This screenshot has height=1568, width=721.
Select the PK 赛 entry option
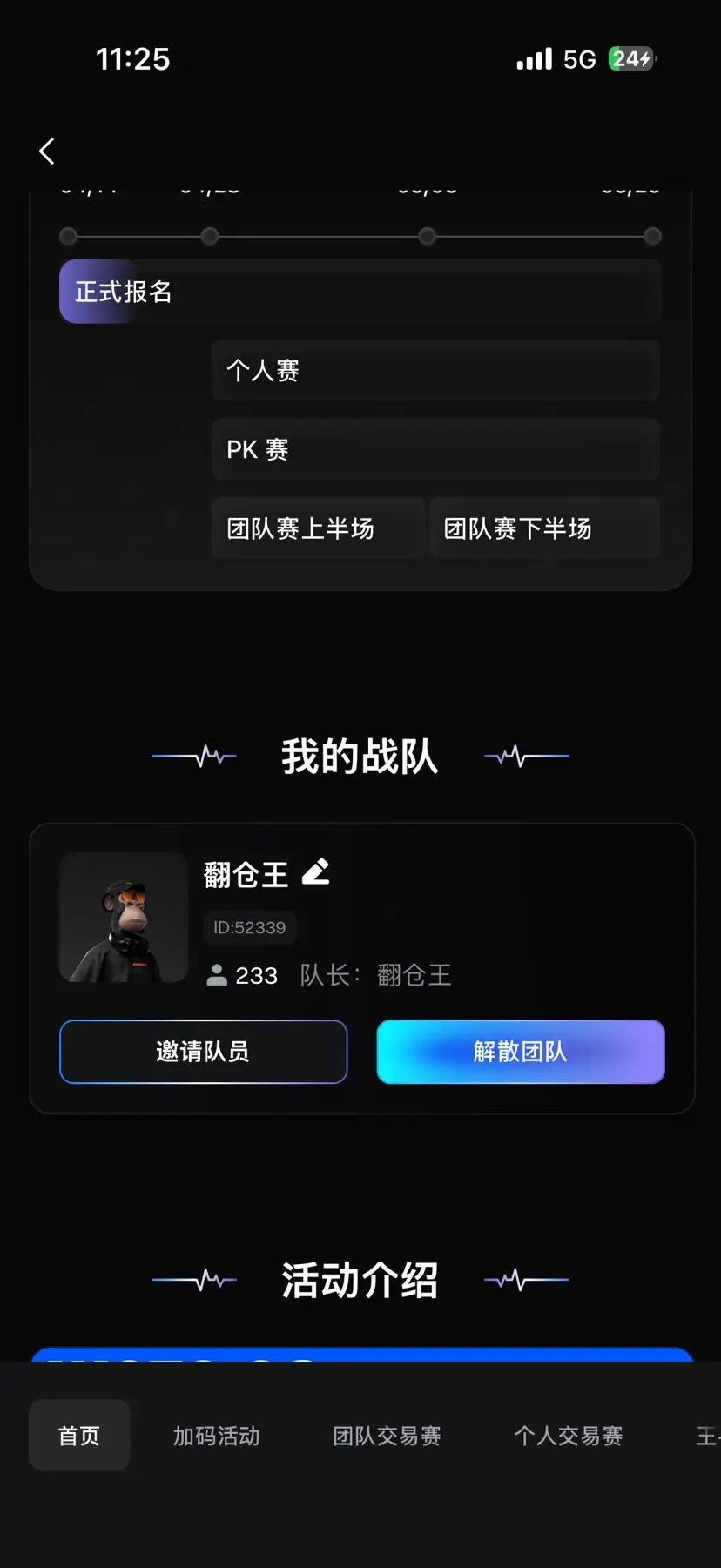[435, 449]
